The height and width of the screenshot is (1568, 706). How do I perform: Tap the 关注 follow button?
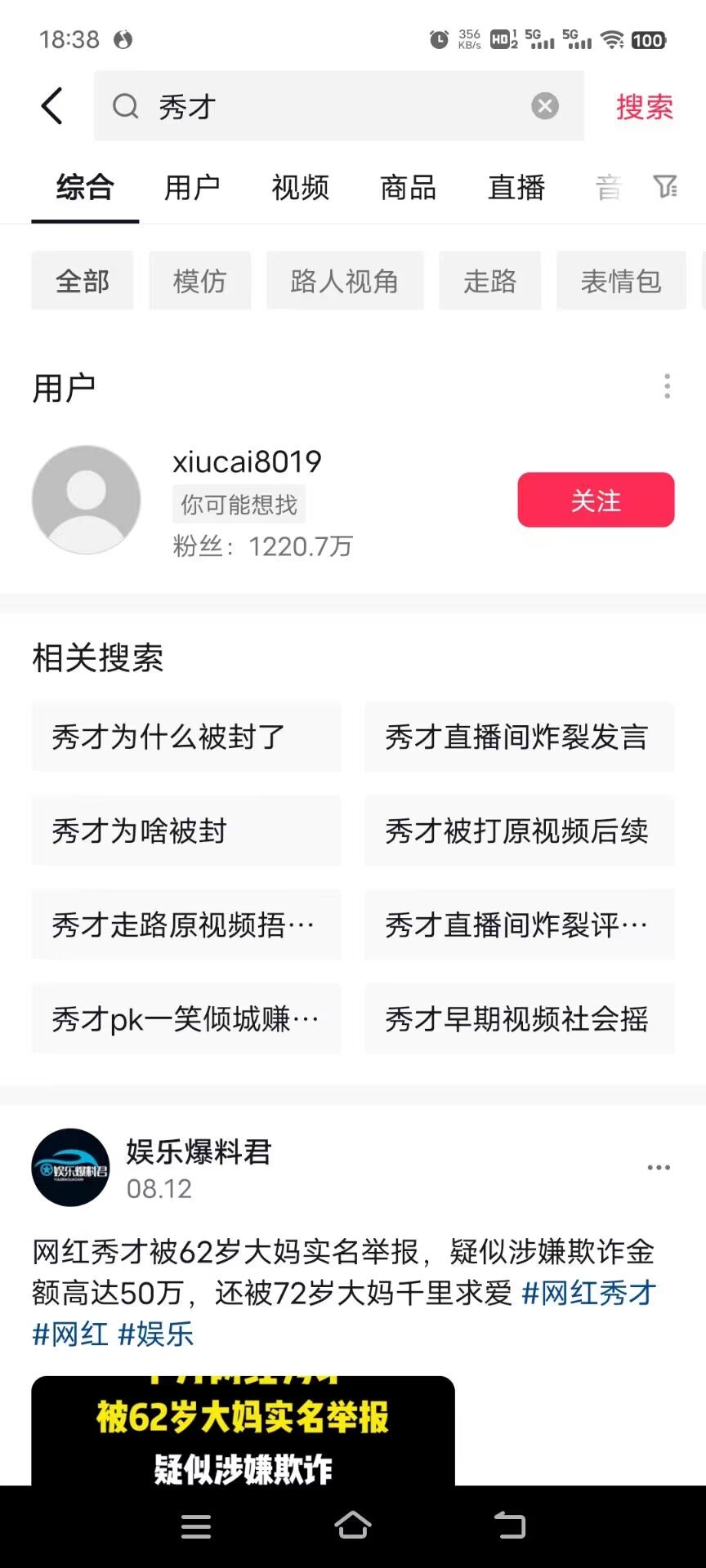coord(596,500)
